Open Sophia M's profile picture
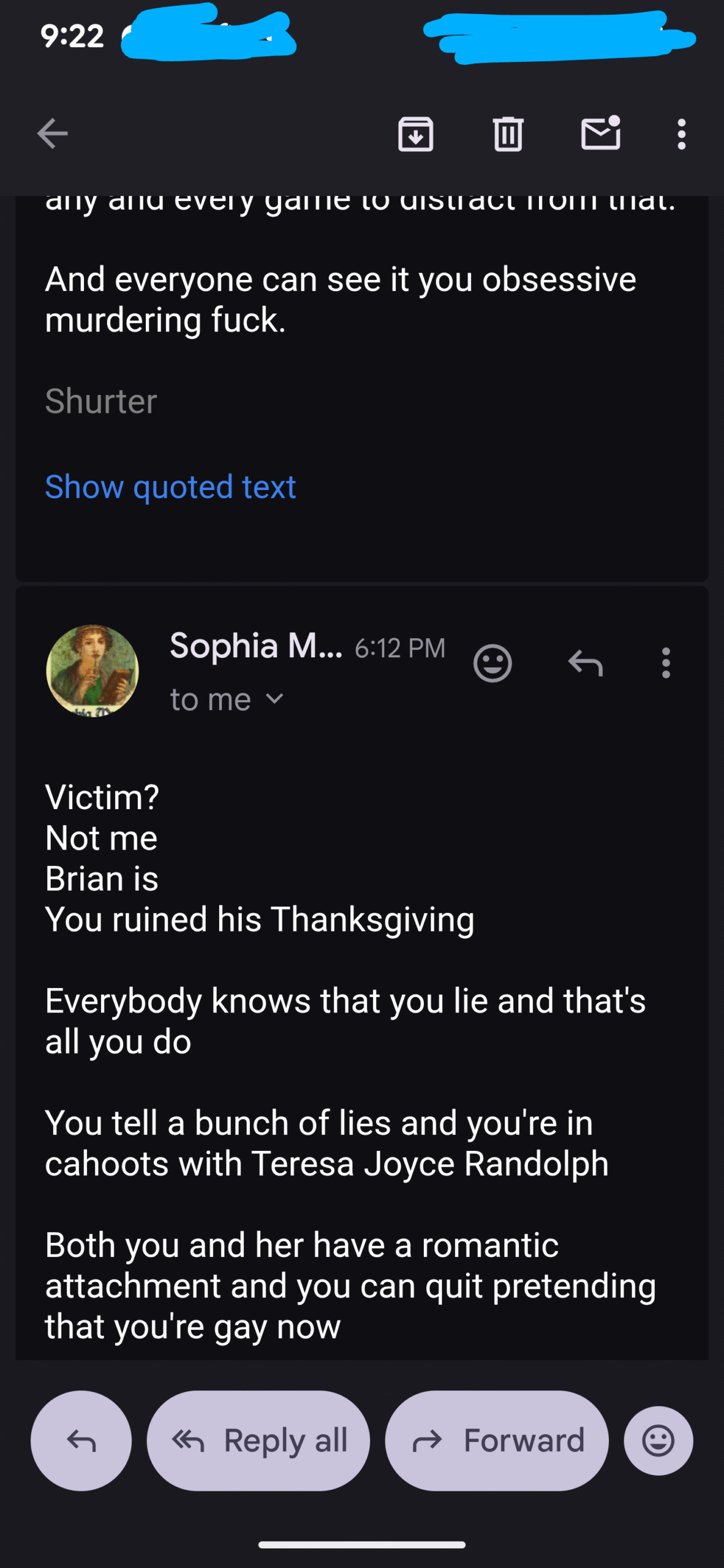Image resolution: width=724 pixels, height=1568 pixels. 92,671
